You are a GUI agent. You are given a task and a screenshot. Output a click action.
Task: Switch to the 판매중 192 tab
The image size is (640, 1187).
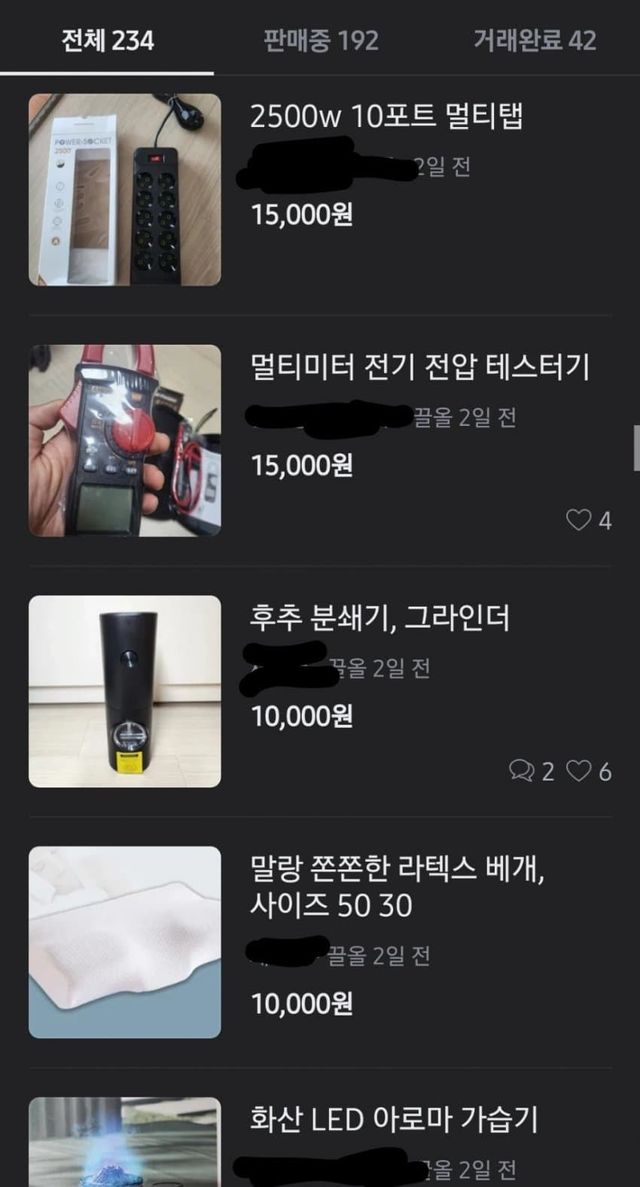tap(321, 40)
